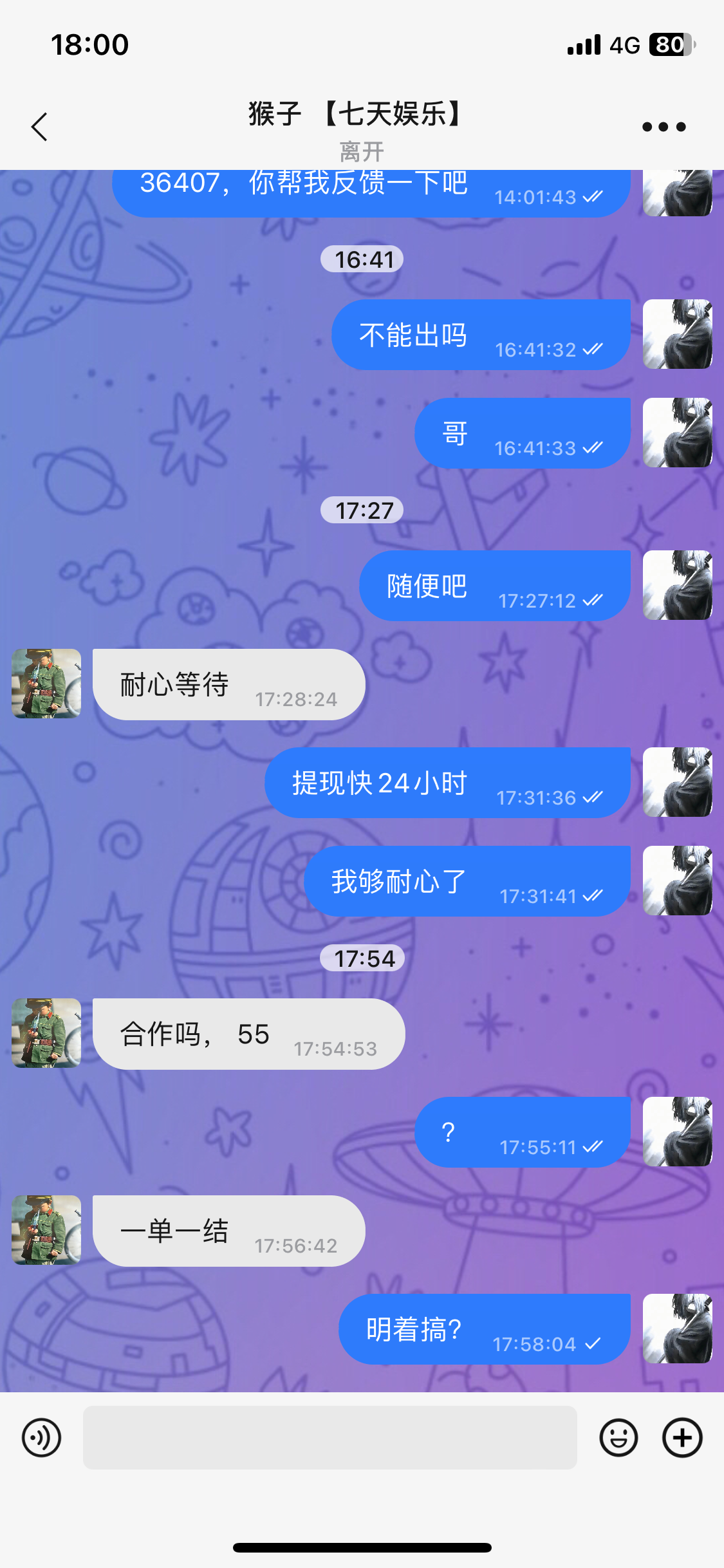Open the emoji picker
This screenshot has height=1568, width=724.
click(618, 1437)
